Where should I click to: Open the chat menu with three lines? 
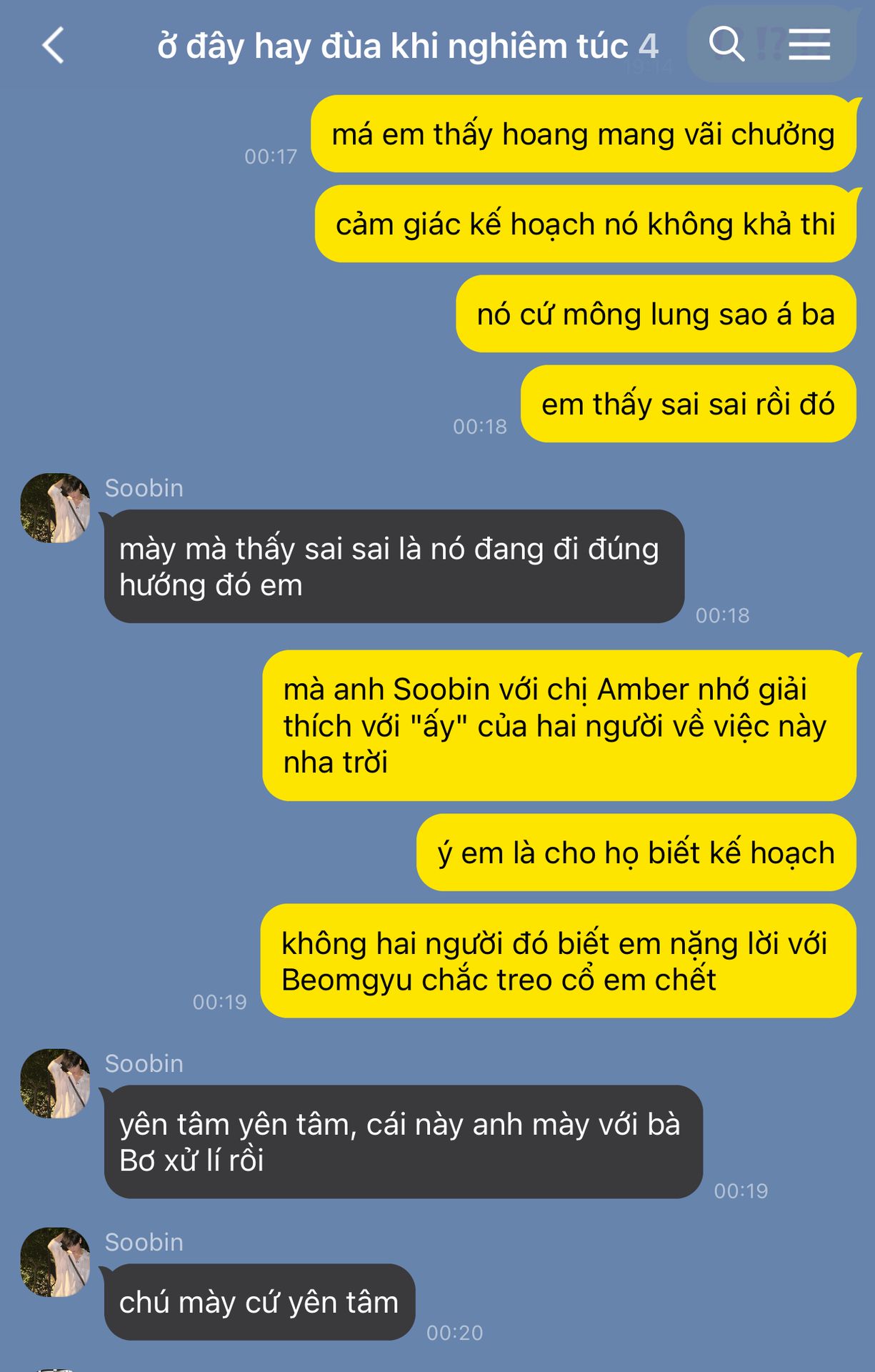(x=809, y=44)
